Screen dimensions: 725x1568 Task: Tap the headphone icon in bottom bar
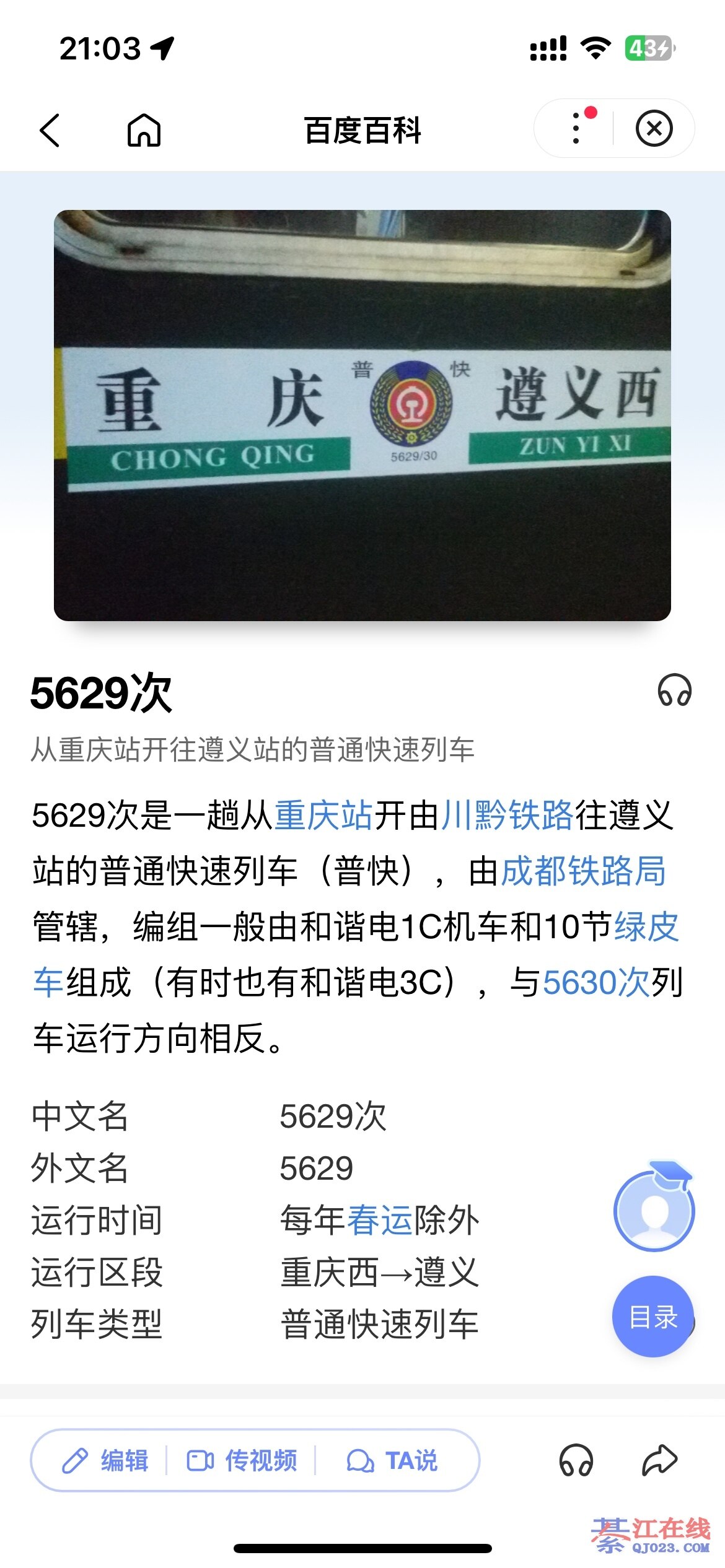(x=576, y=1460)
